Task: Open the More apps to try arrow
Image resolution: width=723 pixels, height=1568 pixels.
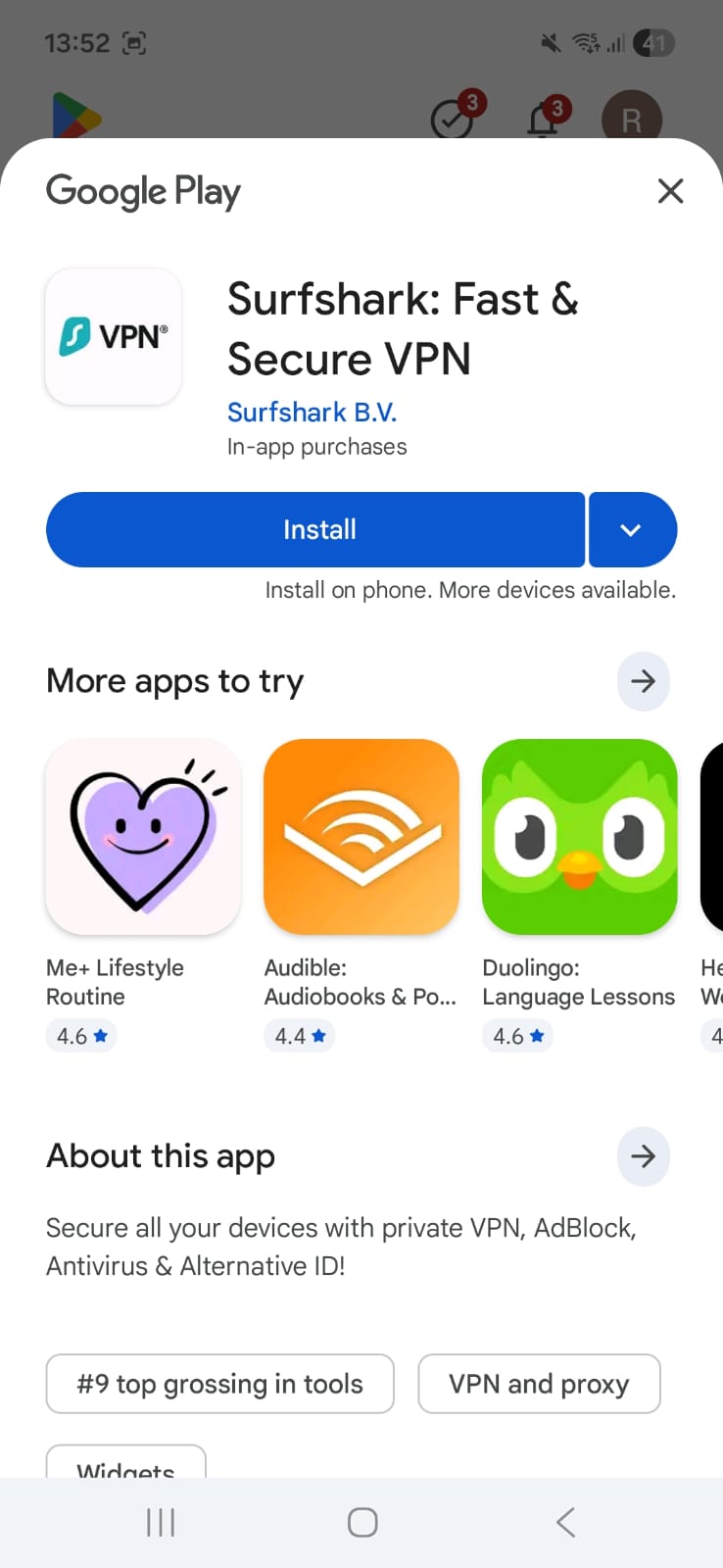Action: [643, 680]
